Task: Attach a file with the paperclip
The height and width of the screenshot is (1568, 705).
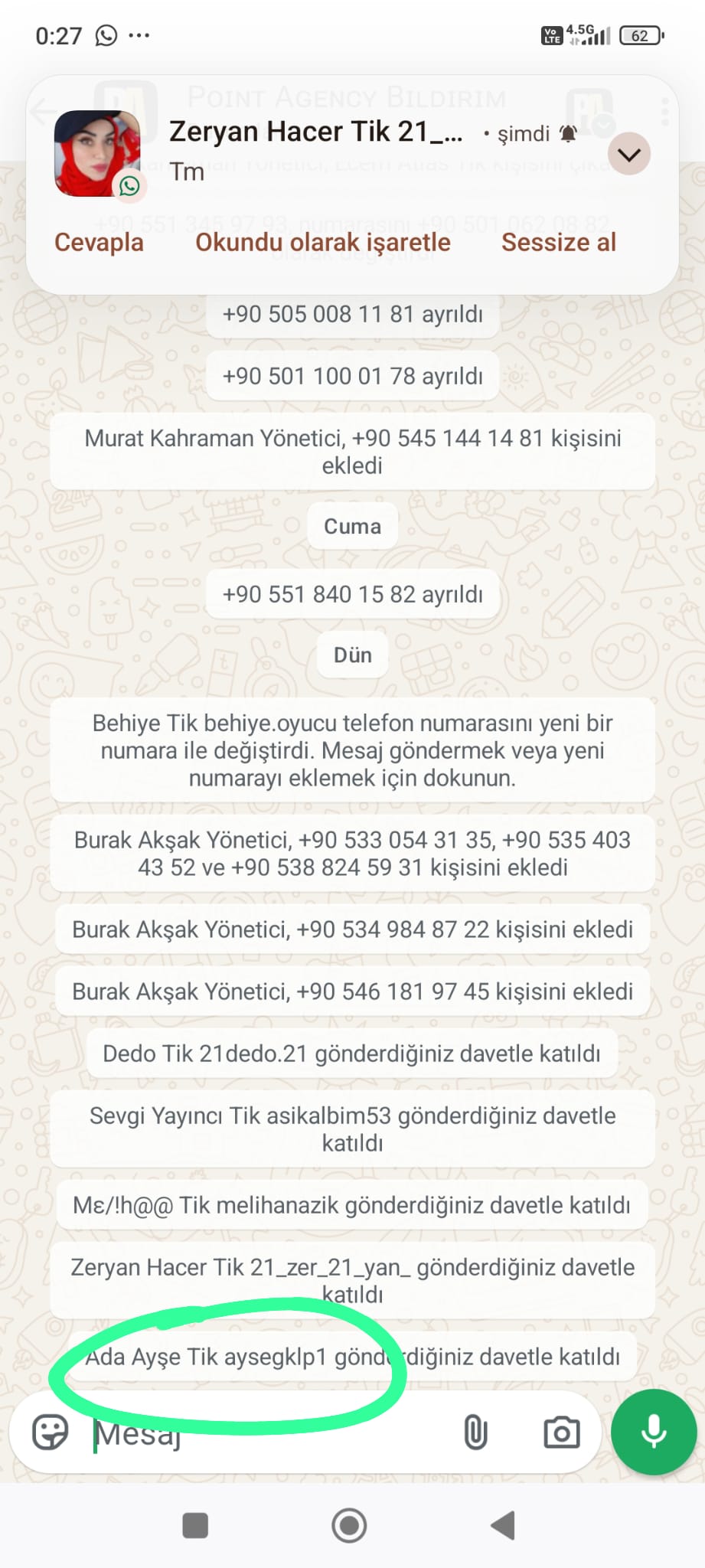Action: pos(475,1432)
